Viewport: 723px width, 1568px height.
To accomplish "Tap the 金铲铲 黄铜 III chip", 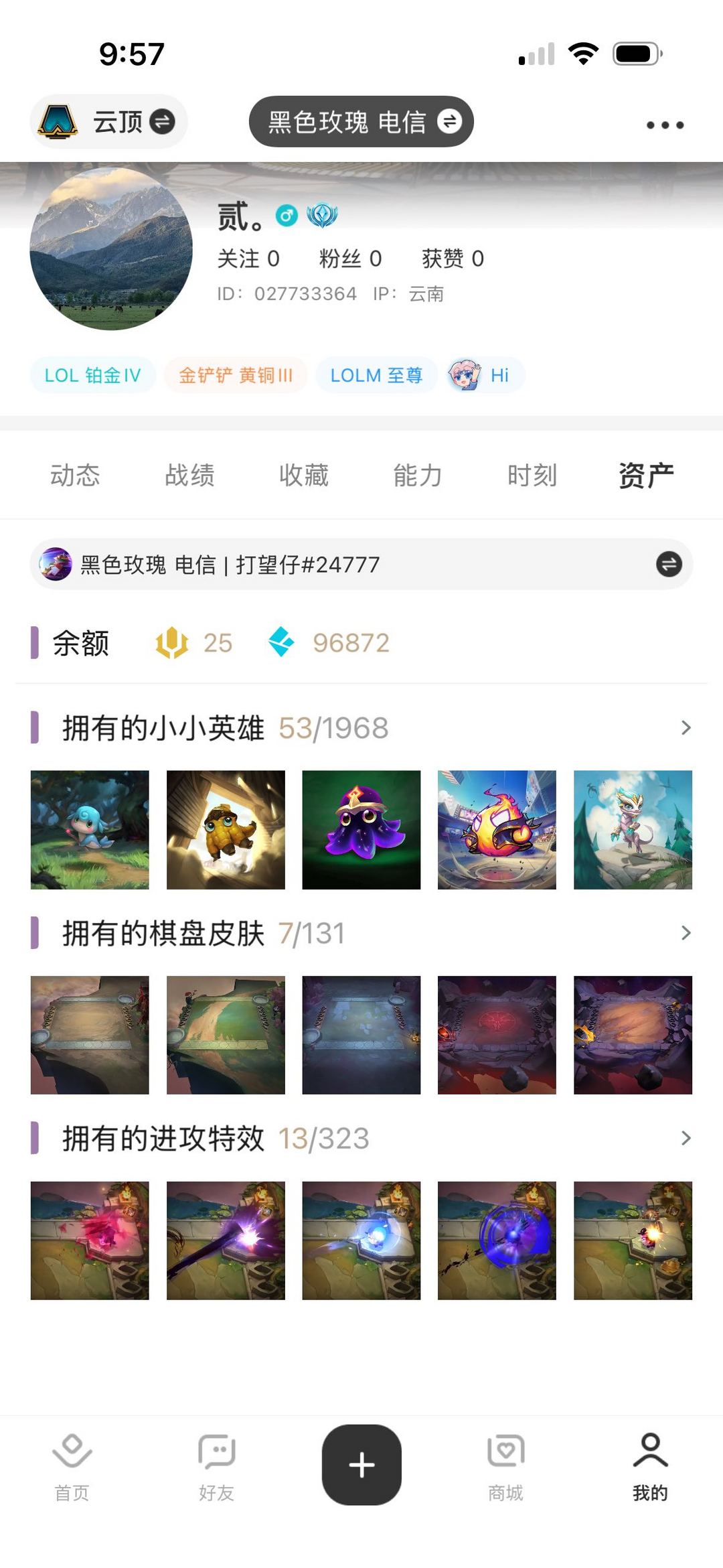I will 236,375.
